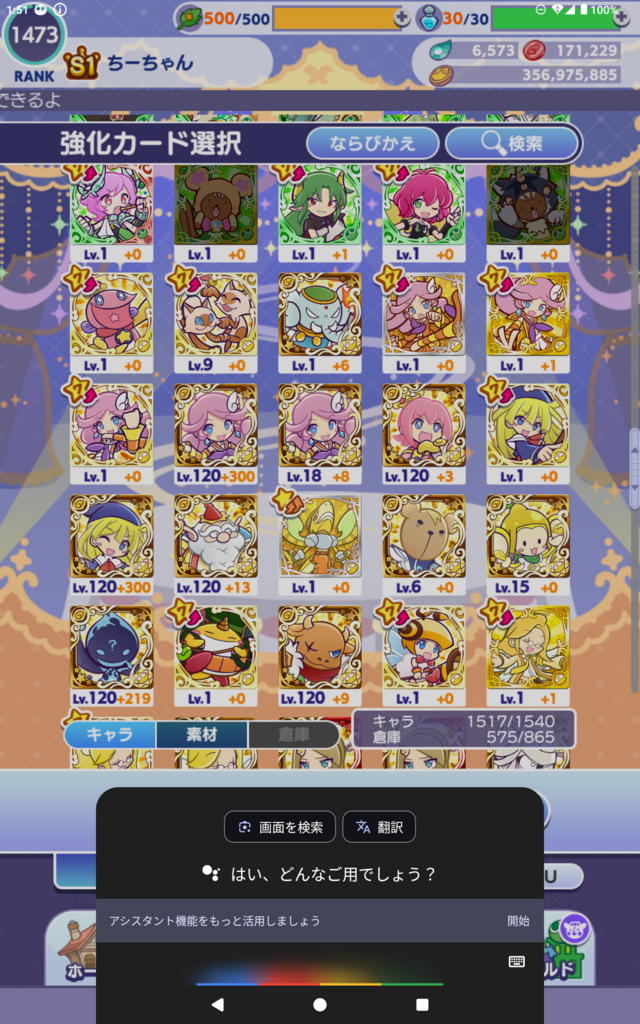This screenshot has width=640, height=1024.
Task: Switch to the 素材 tab
Action: point(202,735)
